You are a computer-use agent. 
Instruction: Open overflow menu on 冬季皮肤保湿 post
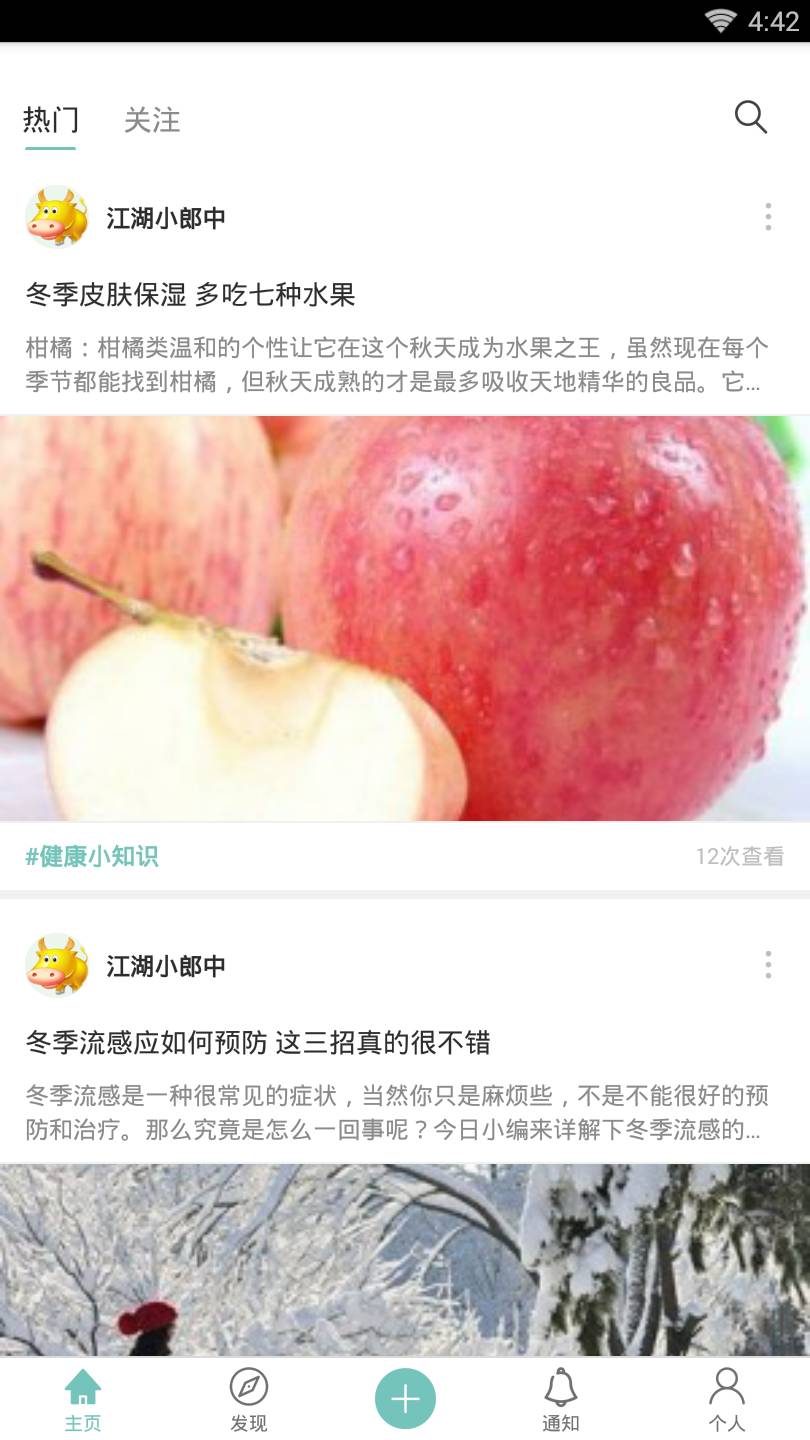(x=768, y=217)
